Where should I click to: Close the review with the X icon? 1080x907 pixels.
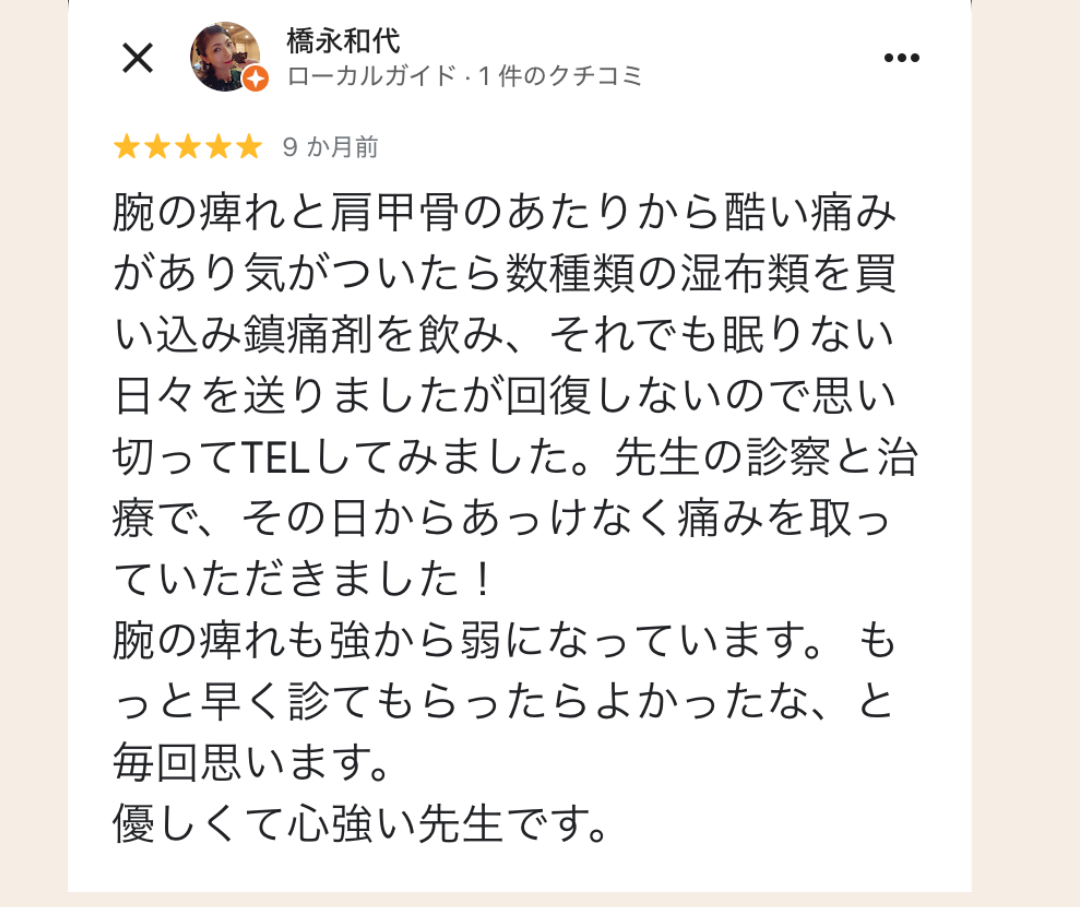point(138,58)
